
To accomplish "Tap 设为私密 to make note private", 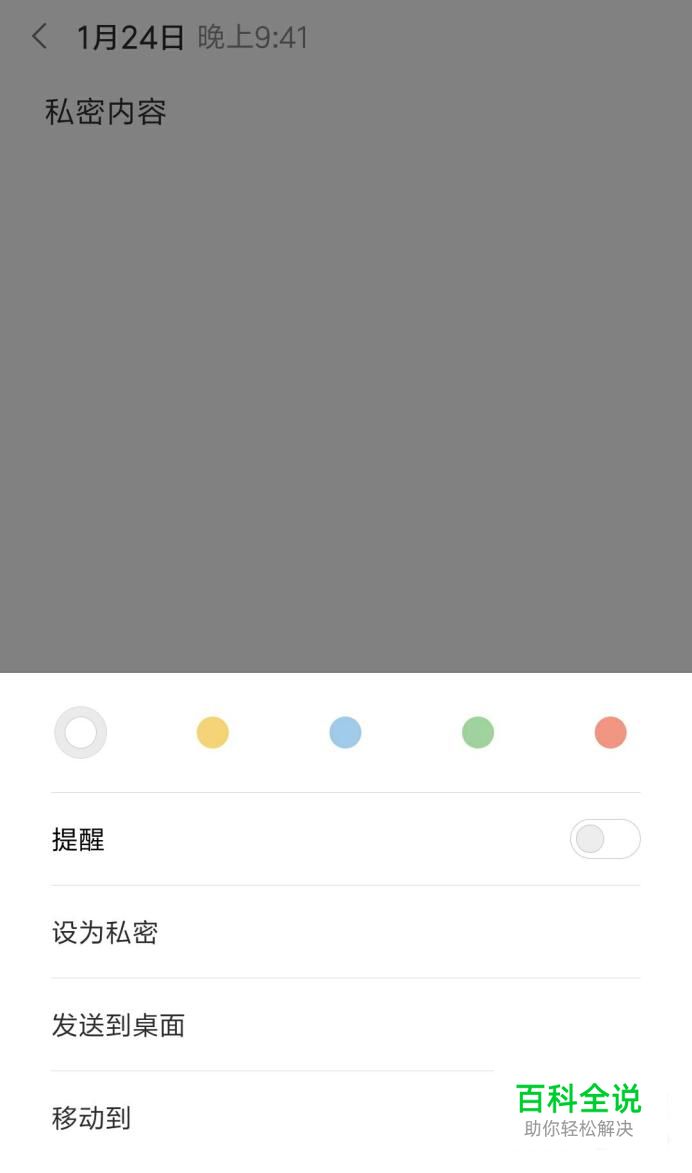I will pyautogui.click(x=105, y=933).
